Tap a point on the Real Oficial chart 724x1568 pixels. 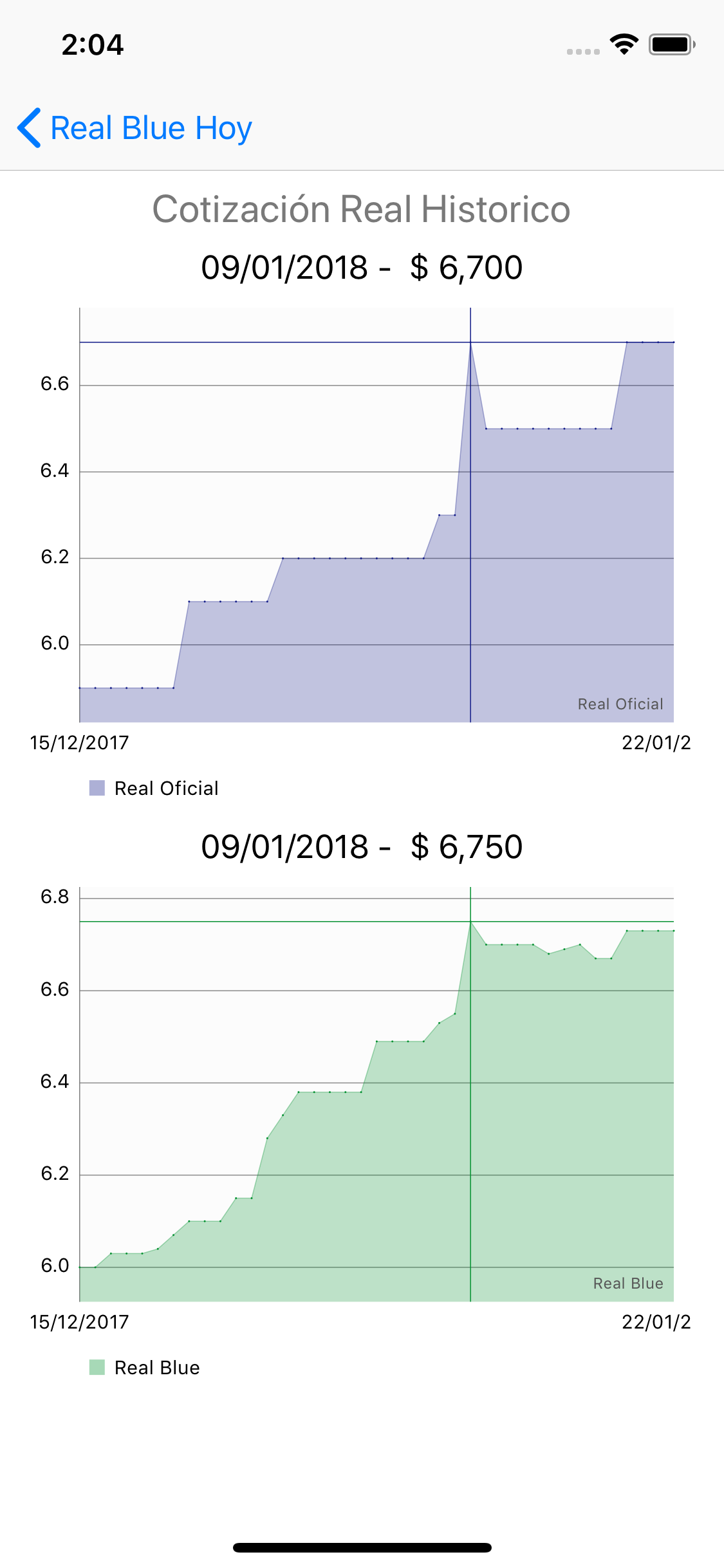tap(376, 515)
